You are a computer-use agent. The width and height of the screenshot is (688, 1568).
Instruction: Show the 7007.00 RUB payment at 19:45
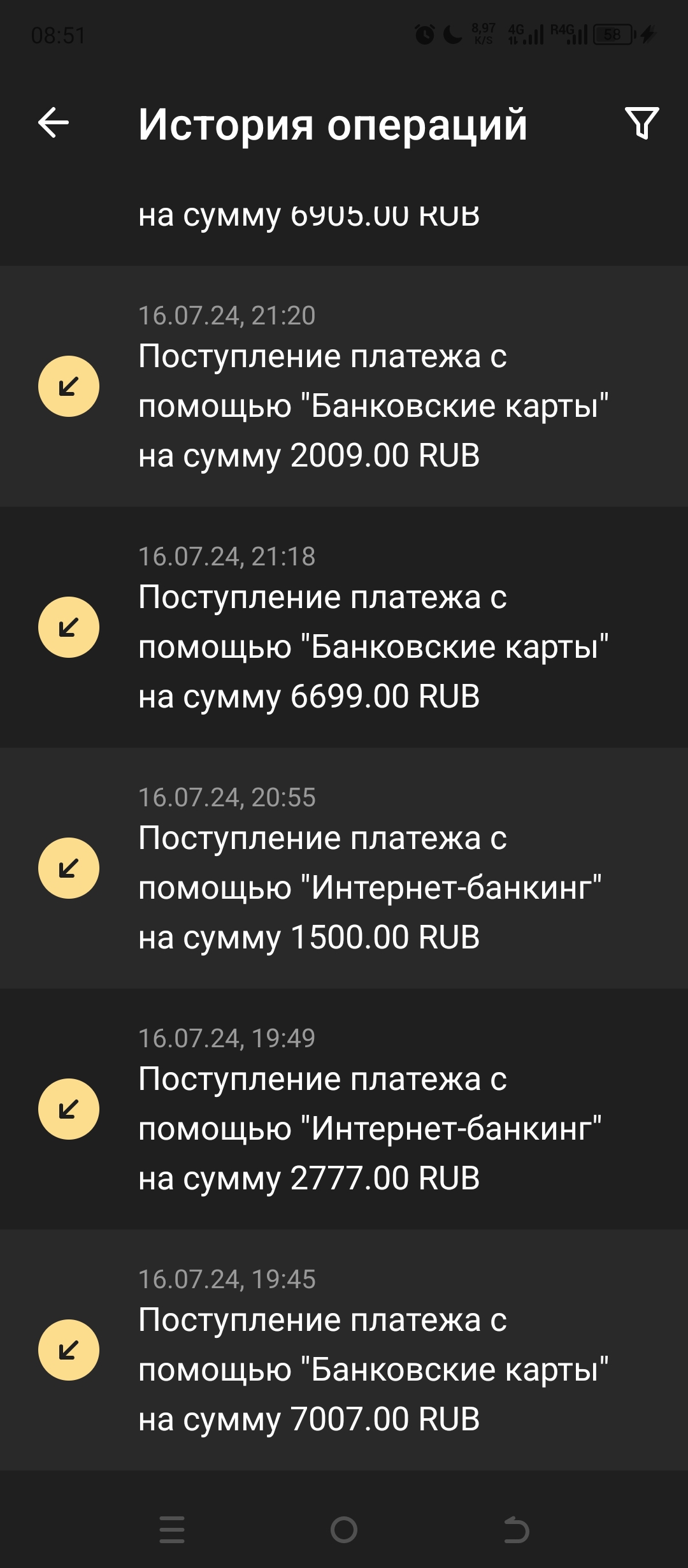click(x=344, y=1350)
